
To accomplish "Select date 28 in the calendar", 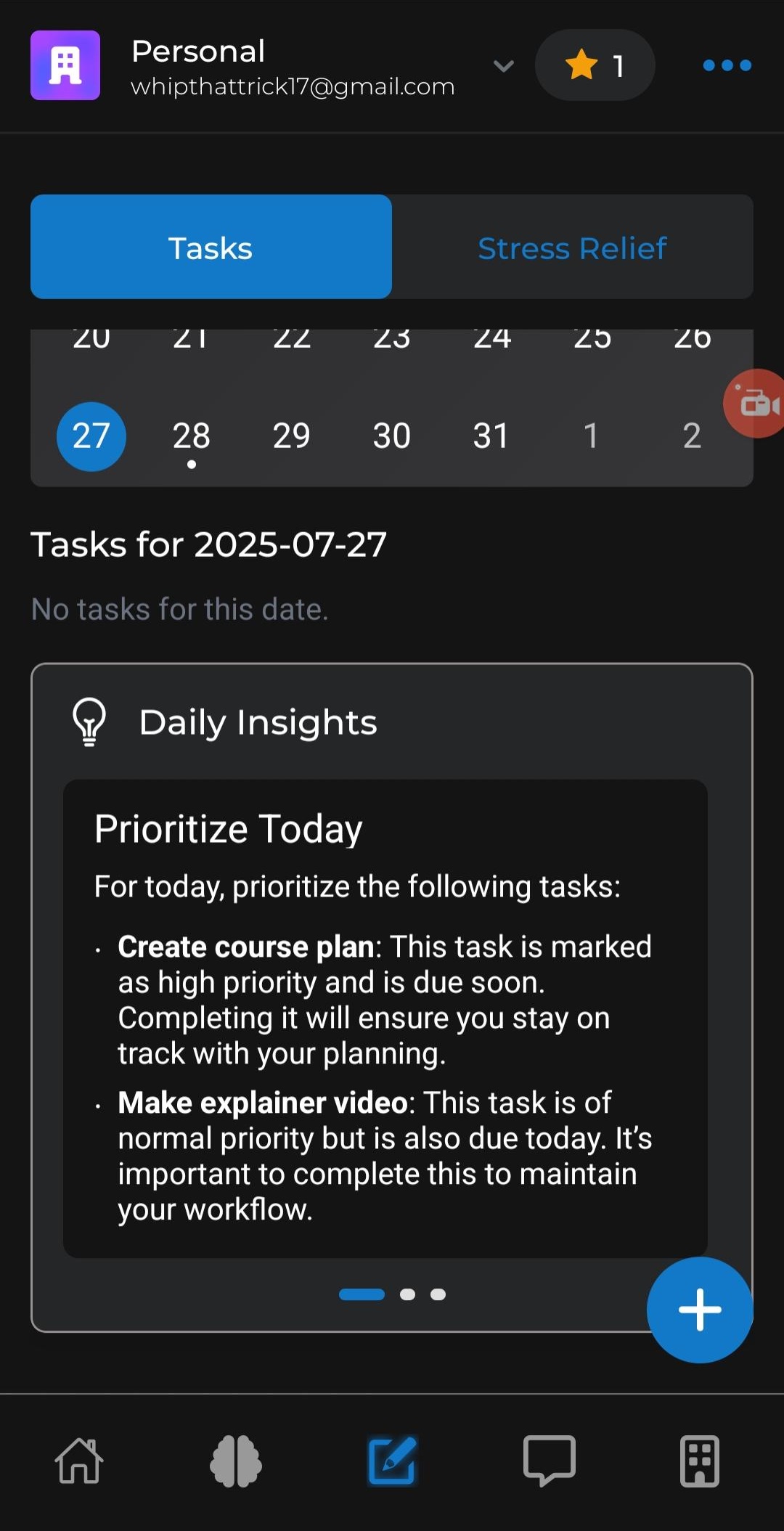I will pyautogui.click(x=192, y=436).
